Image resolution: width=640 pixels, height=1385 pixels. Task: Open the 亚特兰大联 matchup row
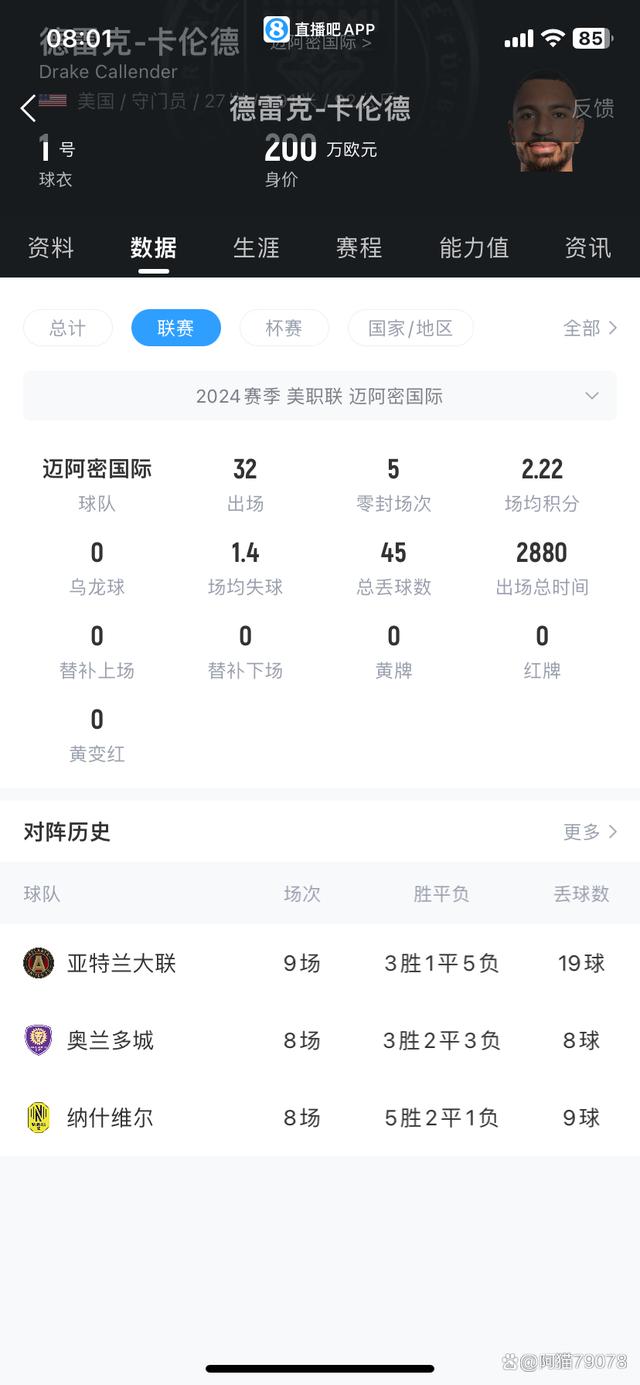[x=320, y=963]
